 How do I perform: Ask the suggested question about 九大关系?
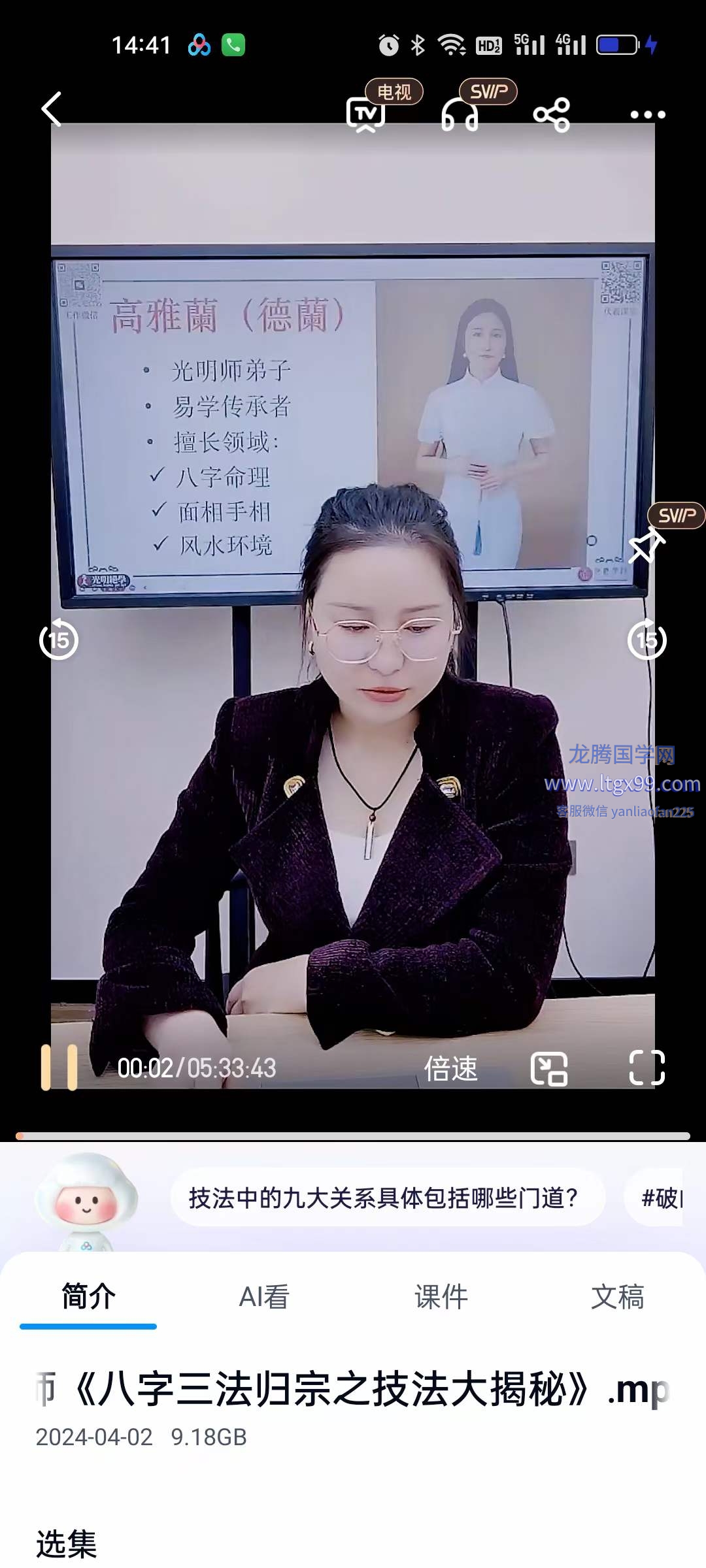point(384,1198)
